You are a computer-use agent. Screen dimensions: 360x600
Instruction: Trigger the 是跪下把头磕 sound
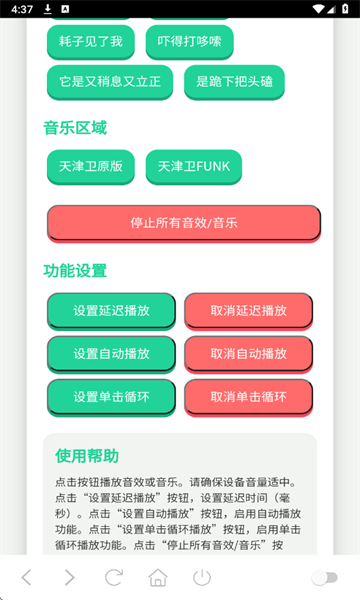(234, 82)
